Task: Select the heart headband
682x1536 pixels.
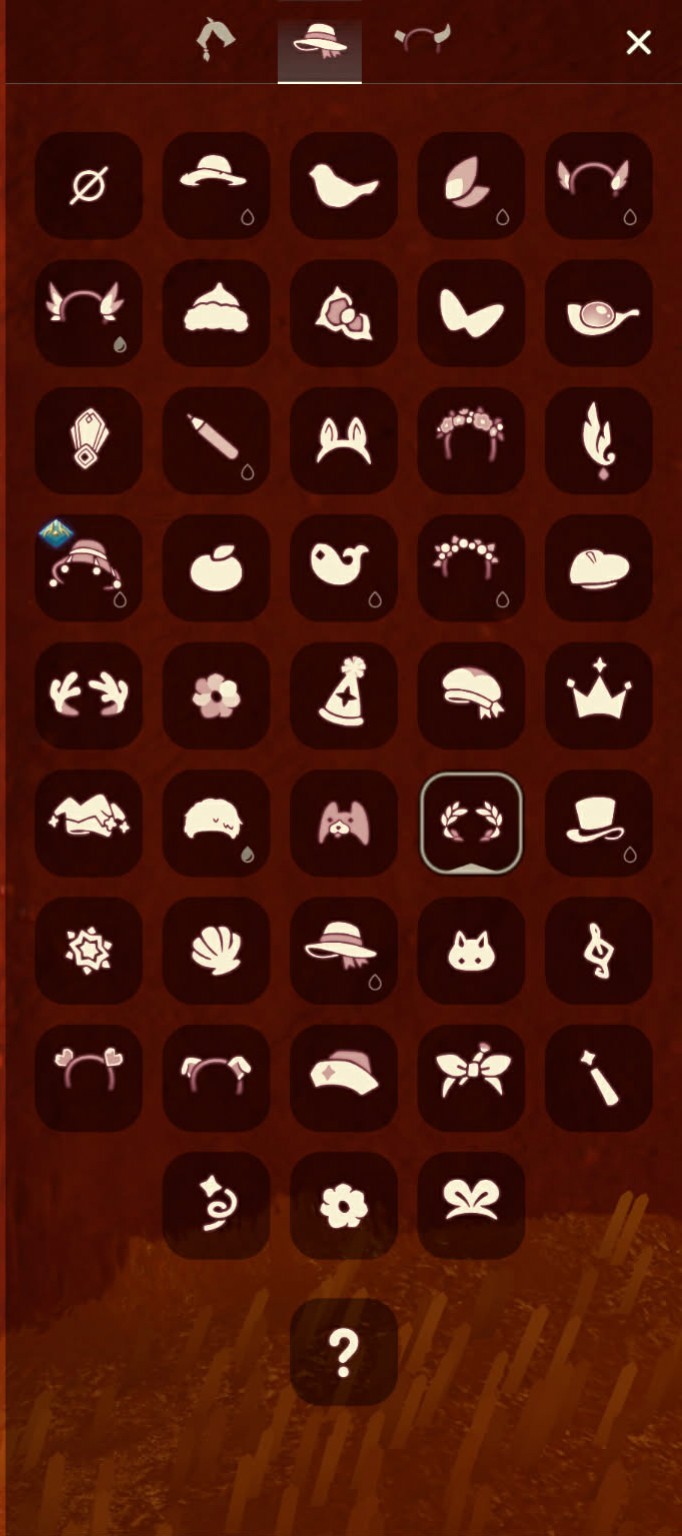Action: pyautogui.click(x=88, y=1078)
